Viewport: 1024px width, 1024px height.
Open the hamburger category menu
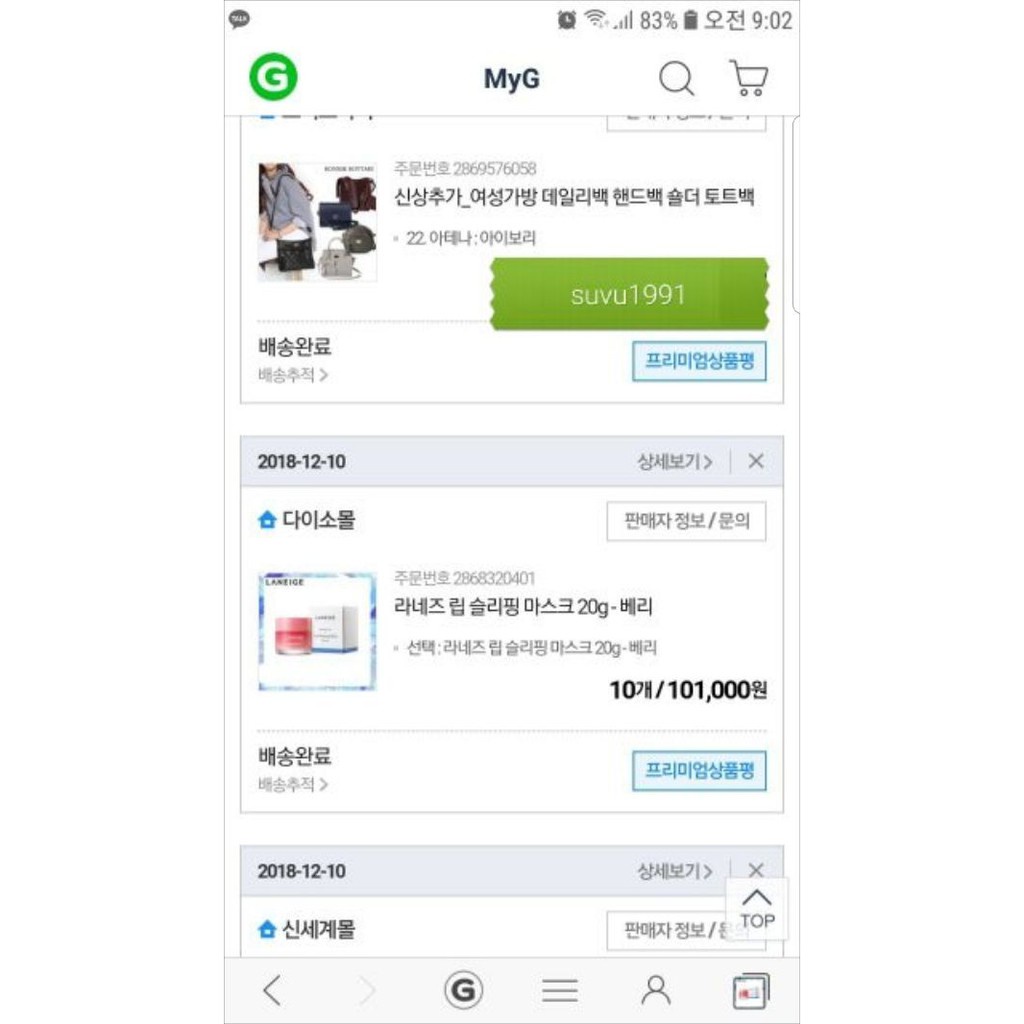(560, 990)
